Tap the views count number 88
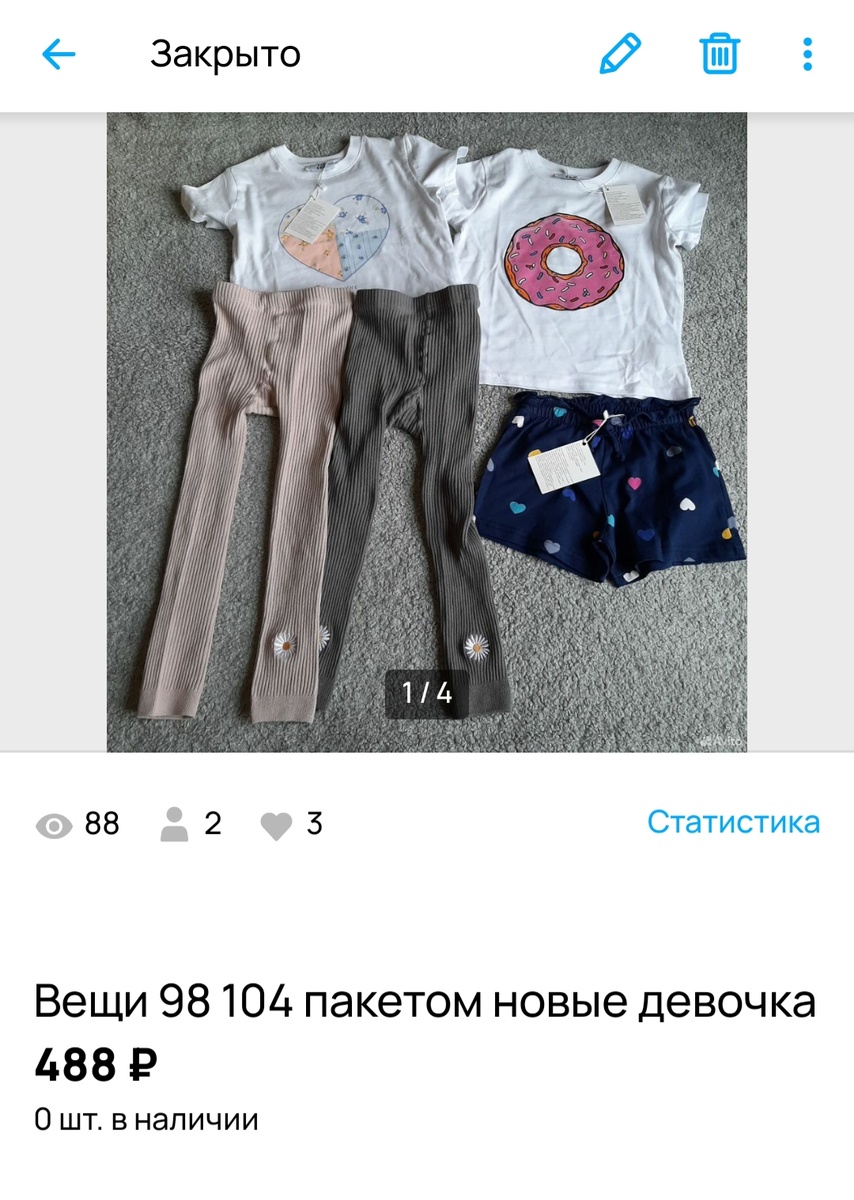Image resolution: width=854 pixels, height=1200 pixels. 100,825
